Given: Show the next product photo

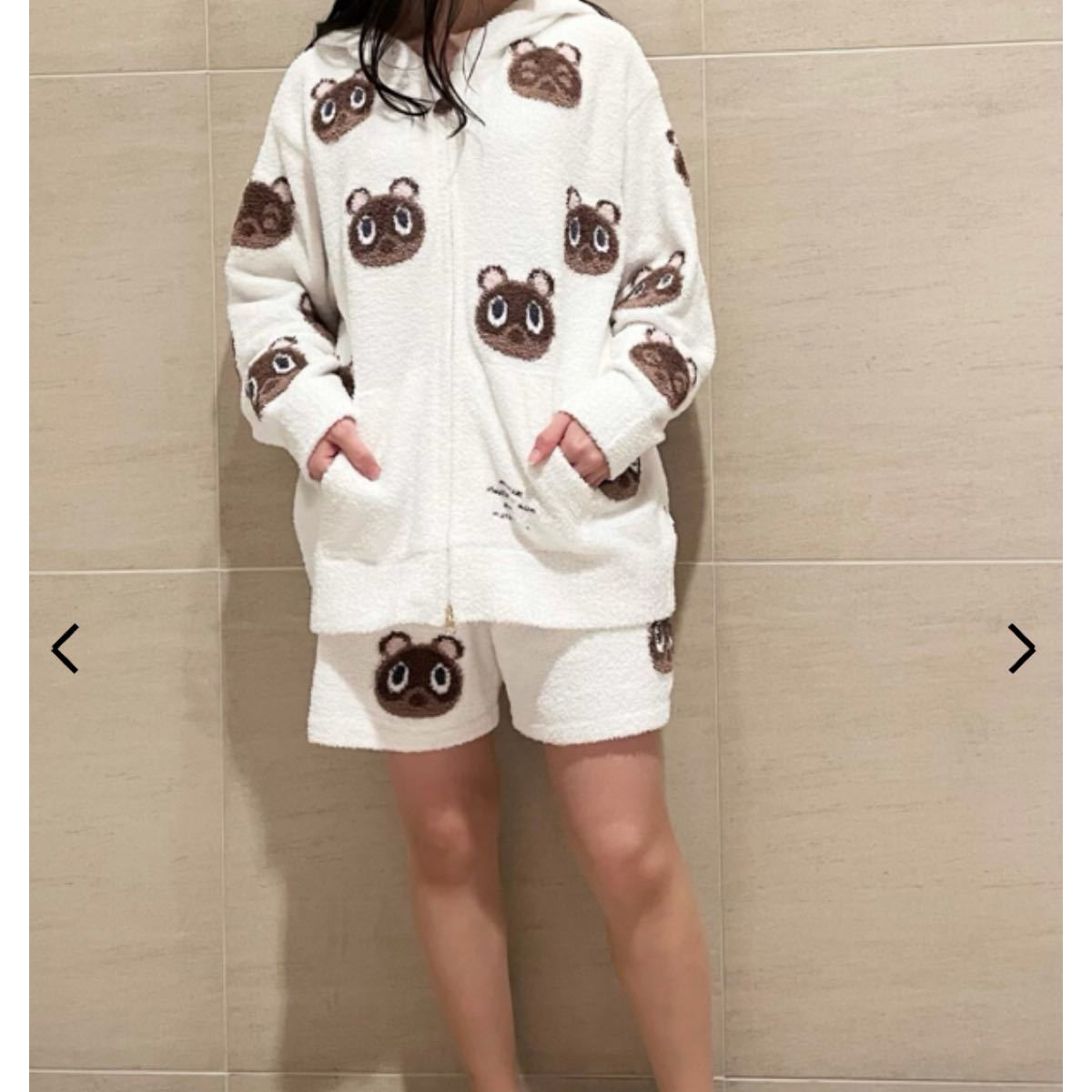Looking at the screenshot, I should [1022, 648].
